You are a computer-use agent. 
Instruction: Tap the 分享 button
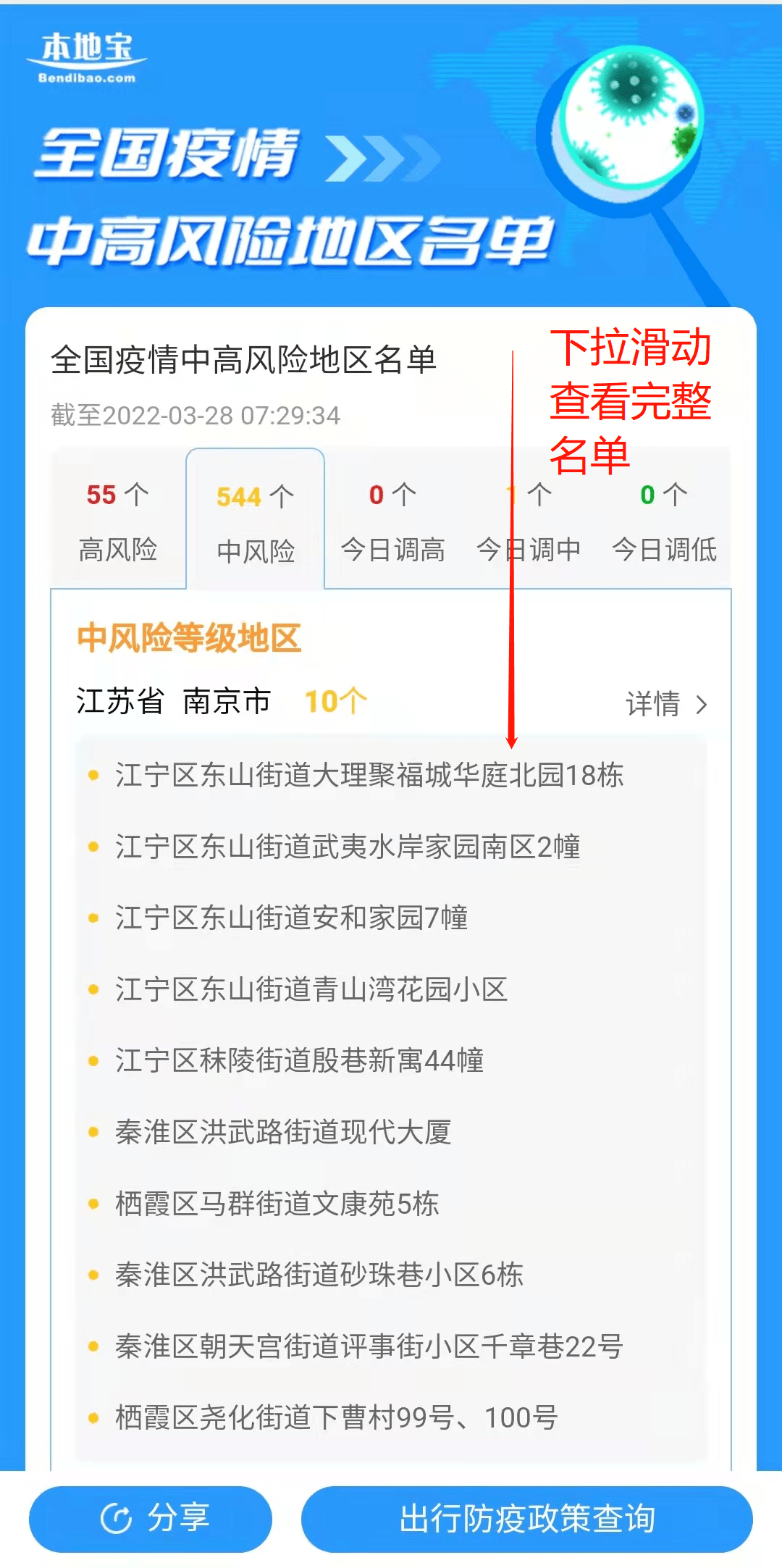coord(151,1519)
